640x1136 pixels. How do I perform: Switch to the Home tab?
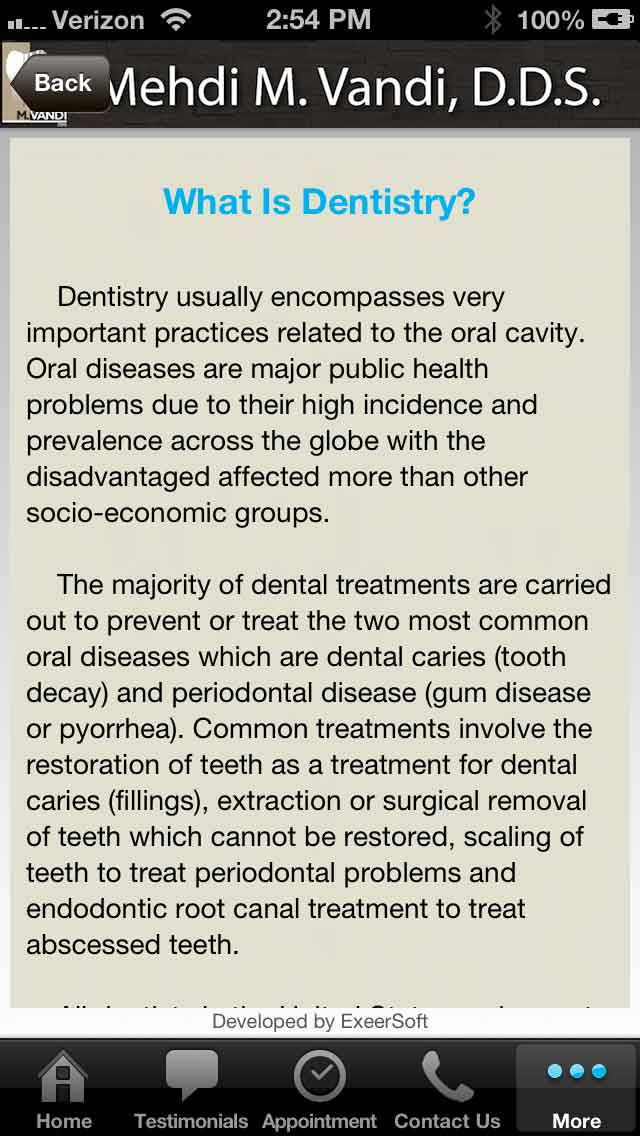(64, 1088)
